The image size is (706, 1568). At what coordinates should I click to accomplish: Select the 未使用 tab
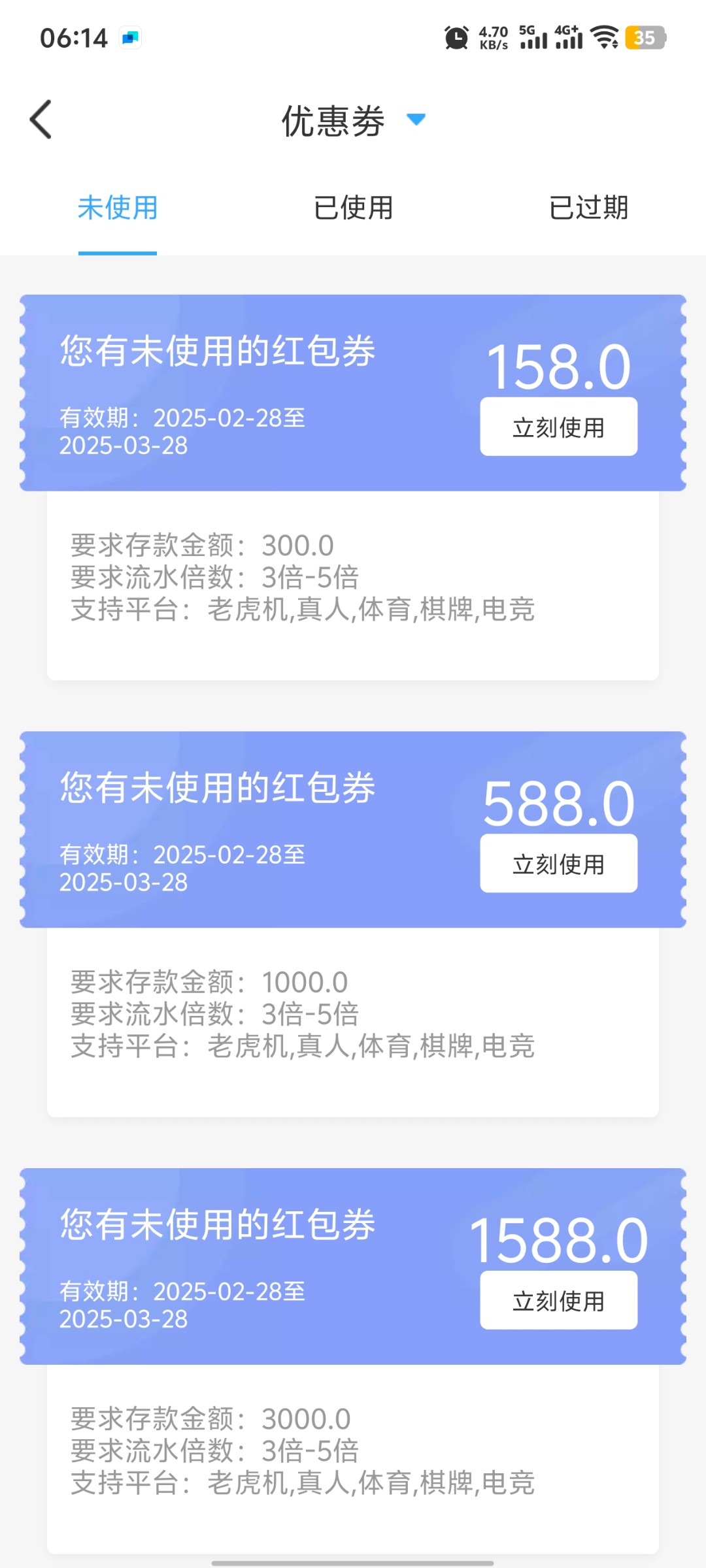click(x=118, y=208)
